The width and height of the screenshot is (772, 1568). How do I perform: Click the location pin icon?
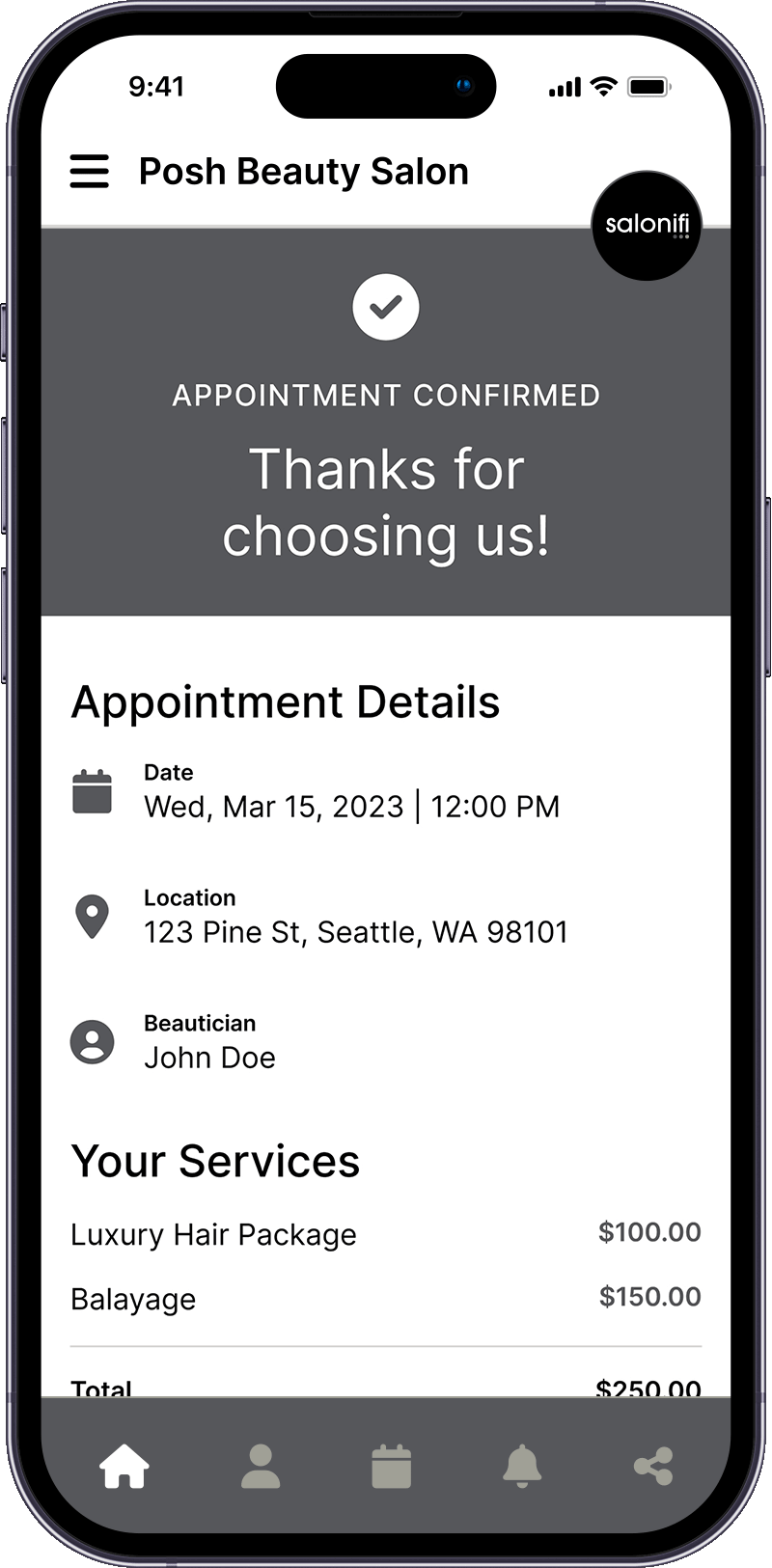[92, 914]
